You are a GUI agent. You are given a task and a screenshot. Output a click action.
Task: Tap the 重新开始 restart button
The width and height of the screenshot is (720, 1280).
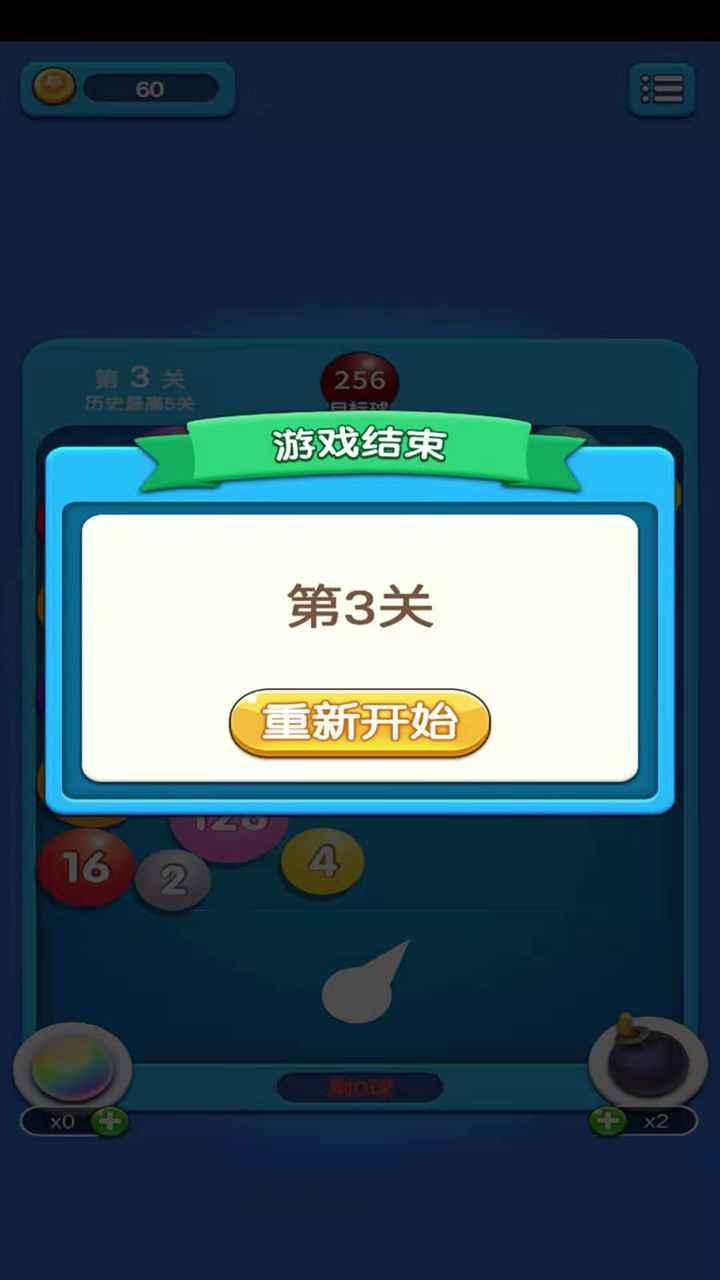click(x=359, y=722)
